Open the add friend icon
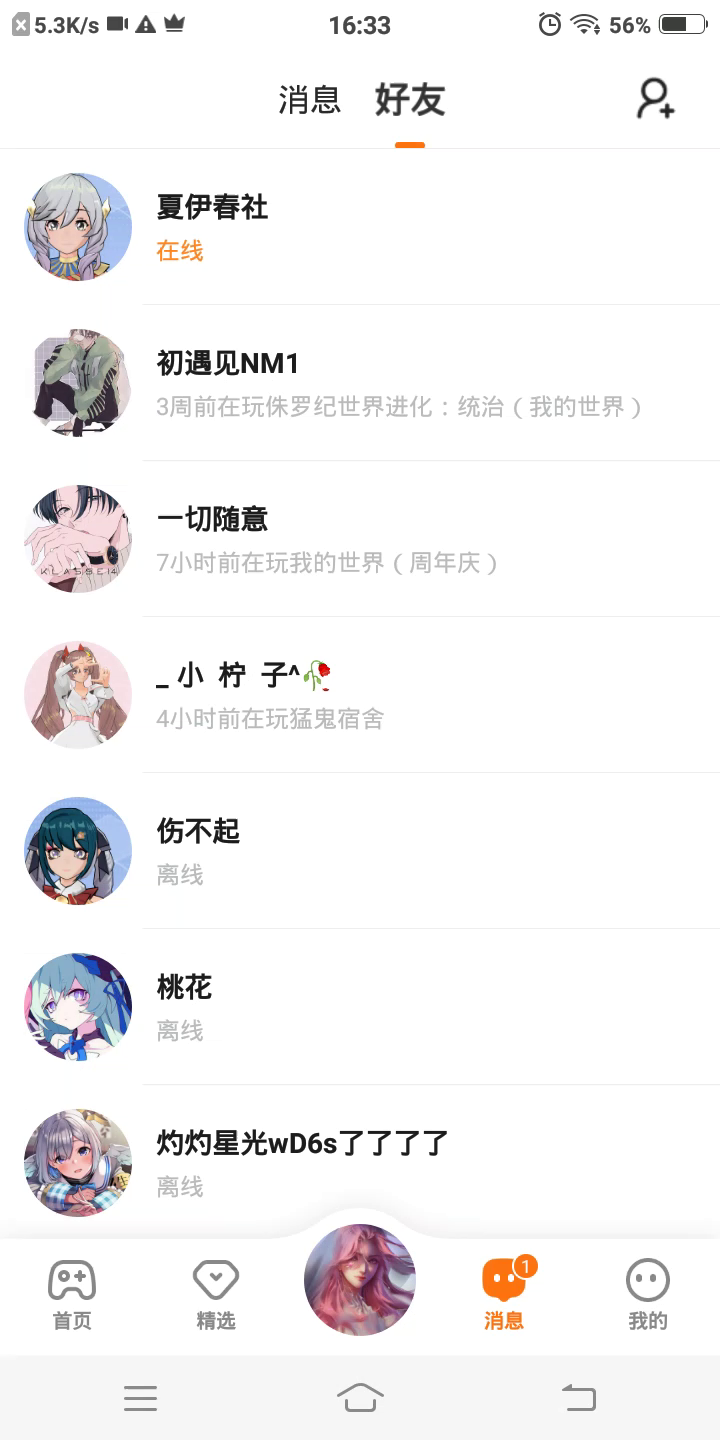 [656, 99]
